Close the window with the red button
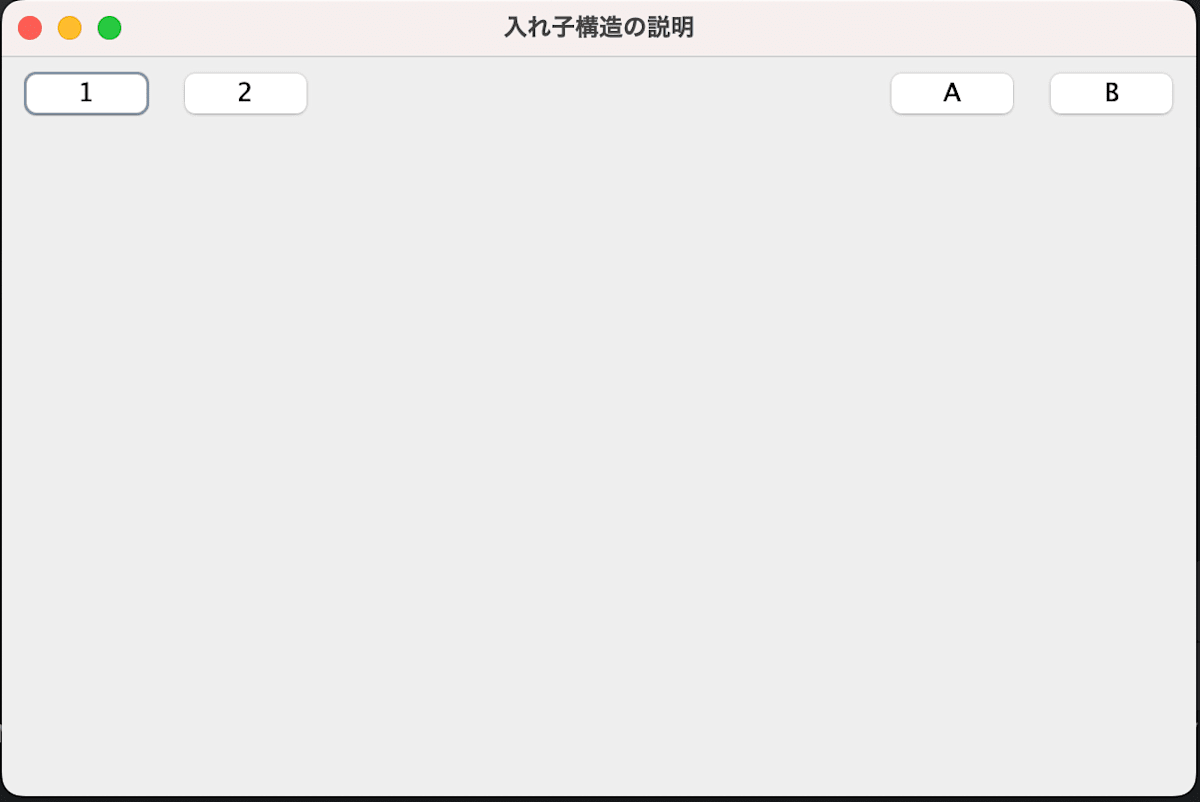The image size is (1200, 802). (x=30, y=28)
